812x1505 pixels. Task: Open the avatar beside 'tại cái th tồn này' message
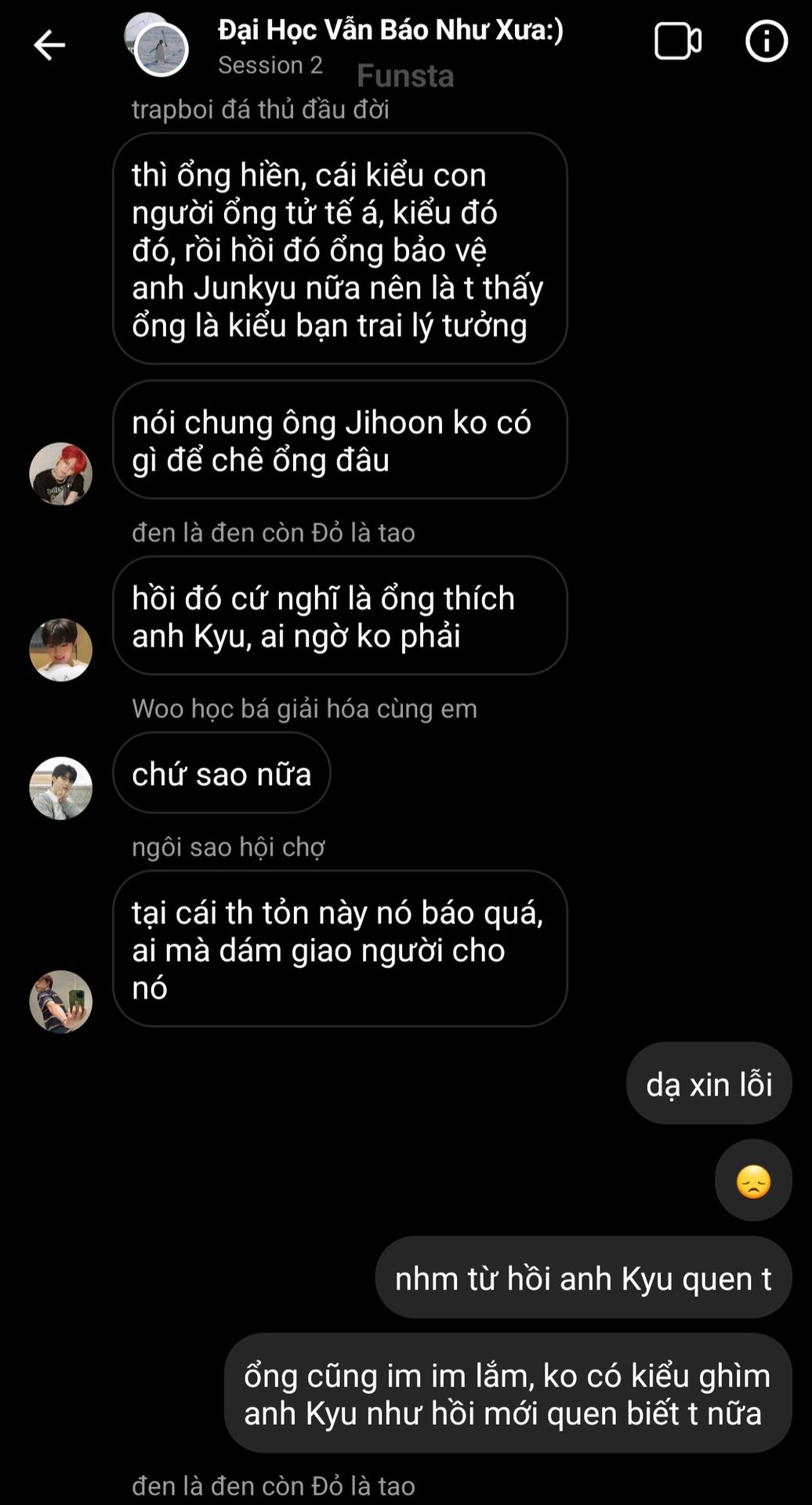pyautogui.click(x=61, y=1001)
